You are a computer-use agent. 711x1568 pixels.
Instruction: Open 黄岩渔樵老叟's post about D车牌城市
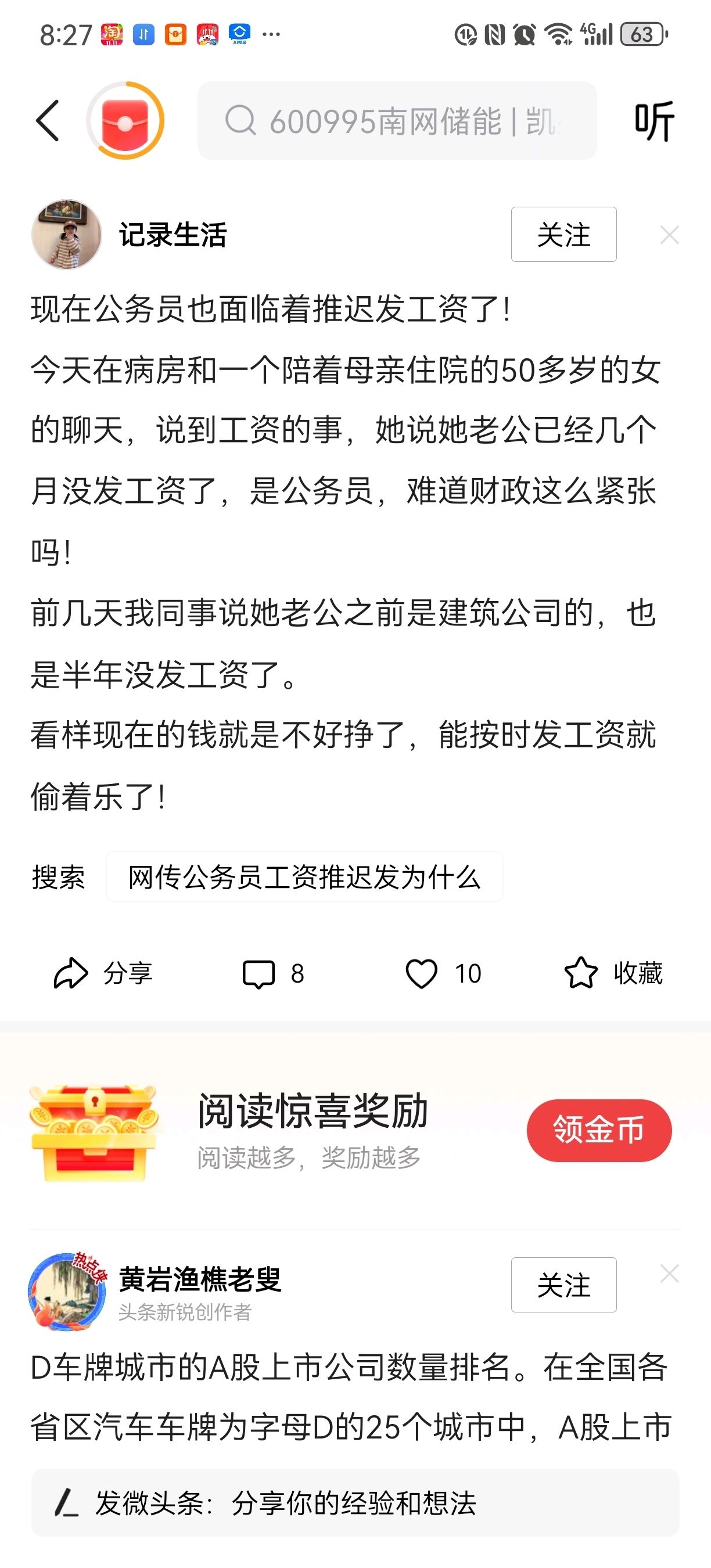click(350, 1397)
